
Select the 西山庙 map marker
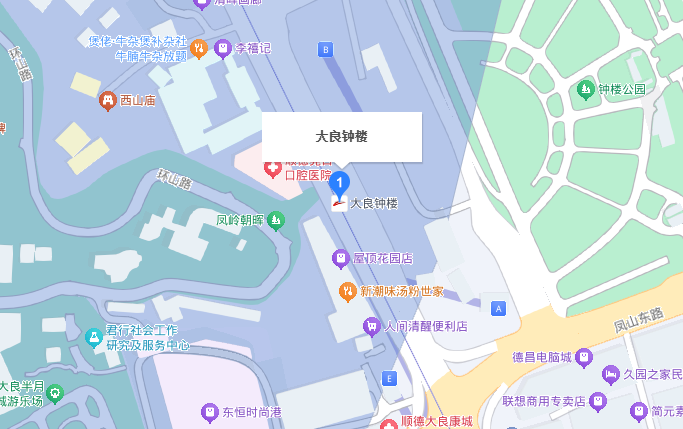108,100
